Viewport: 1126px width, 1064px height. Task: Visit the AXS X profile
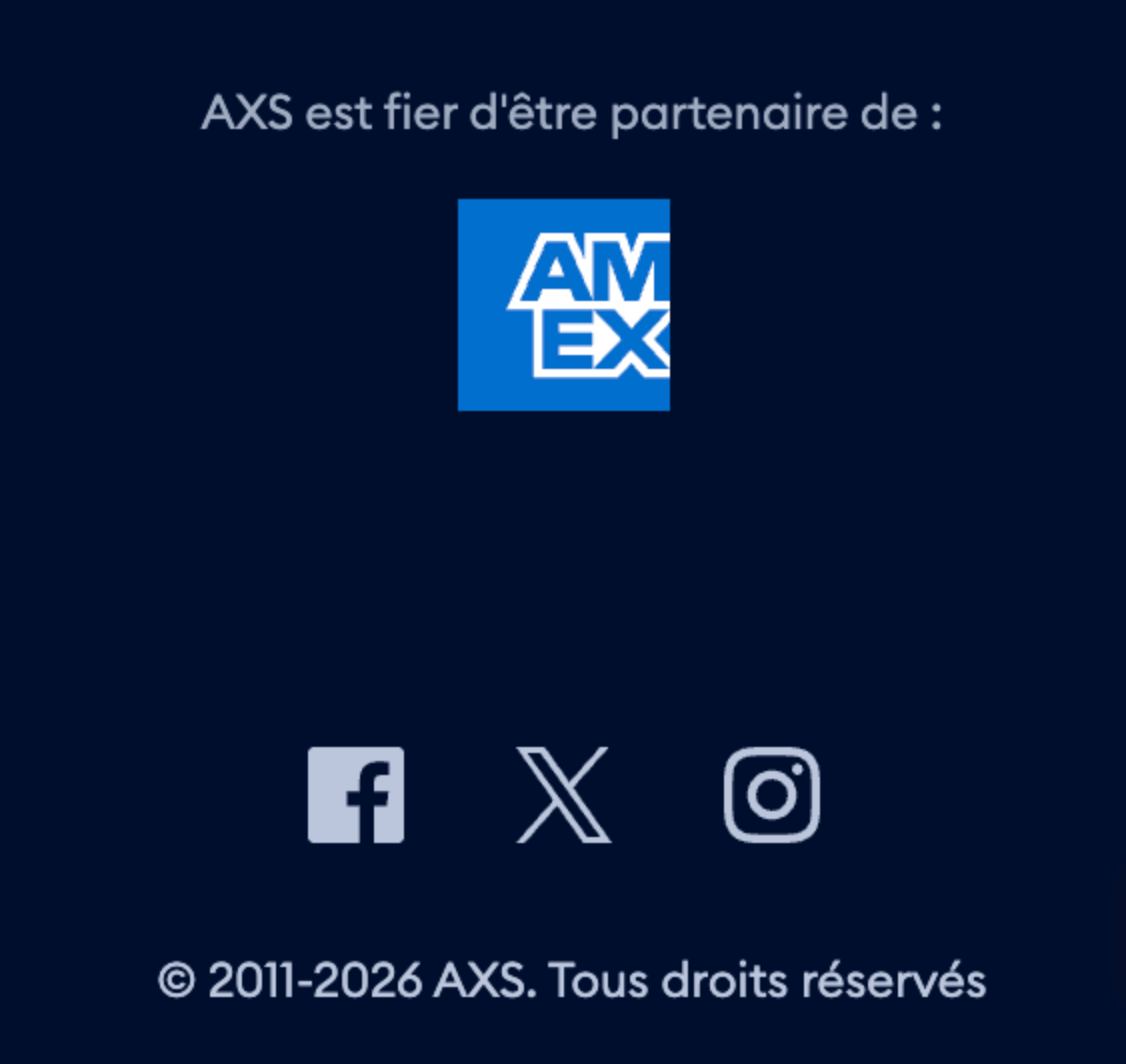[563, 795]
